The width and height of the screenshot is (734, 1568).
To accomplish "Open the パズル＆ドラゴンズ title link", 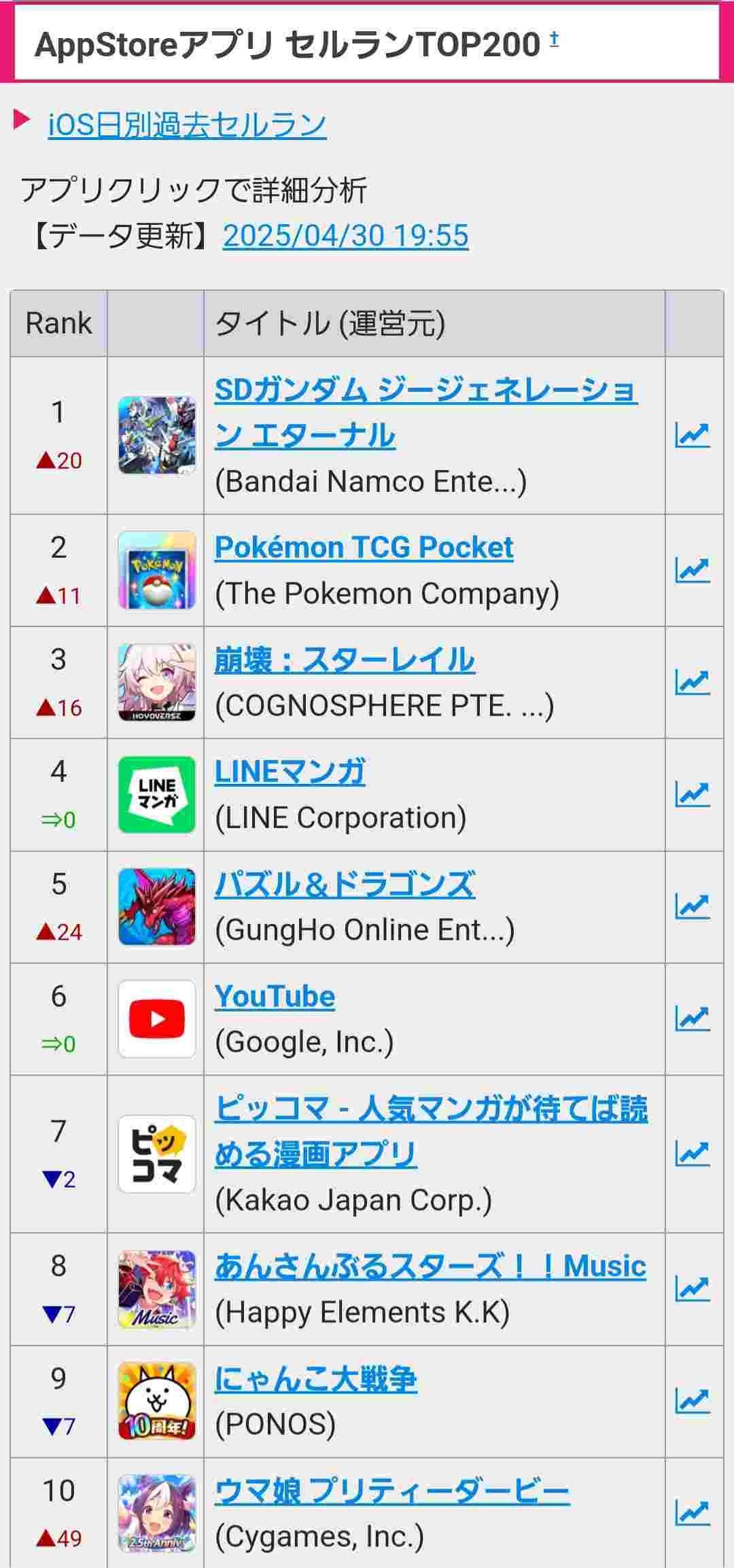I will (x=345, y=885).
